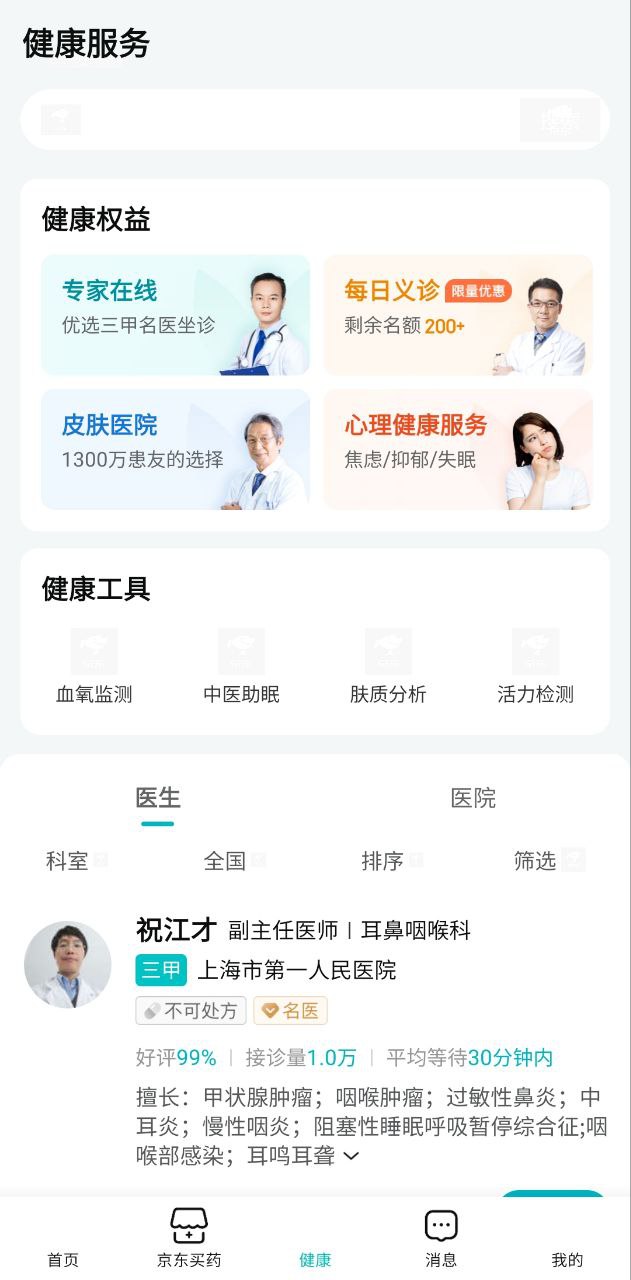Launch the 肤质分析 tool
The height and width of the screenshot is (1280, 631).
click(388, 667)
